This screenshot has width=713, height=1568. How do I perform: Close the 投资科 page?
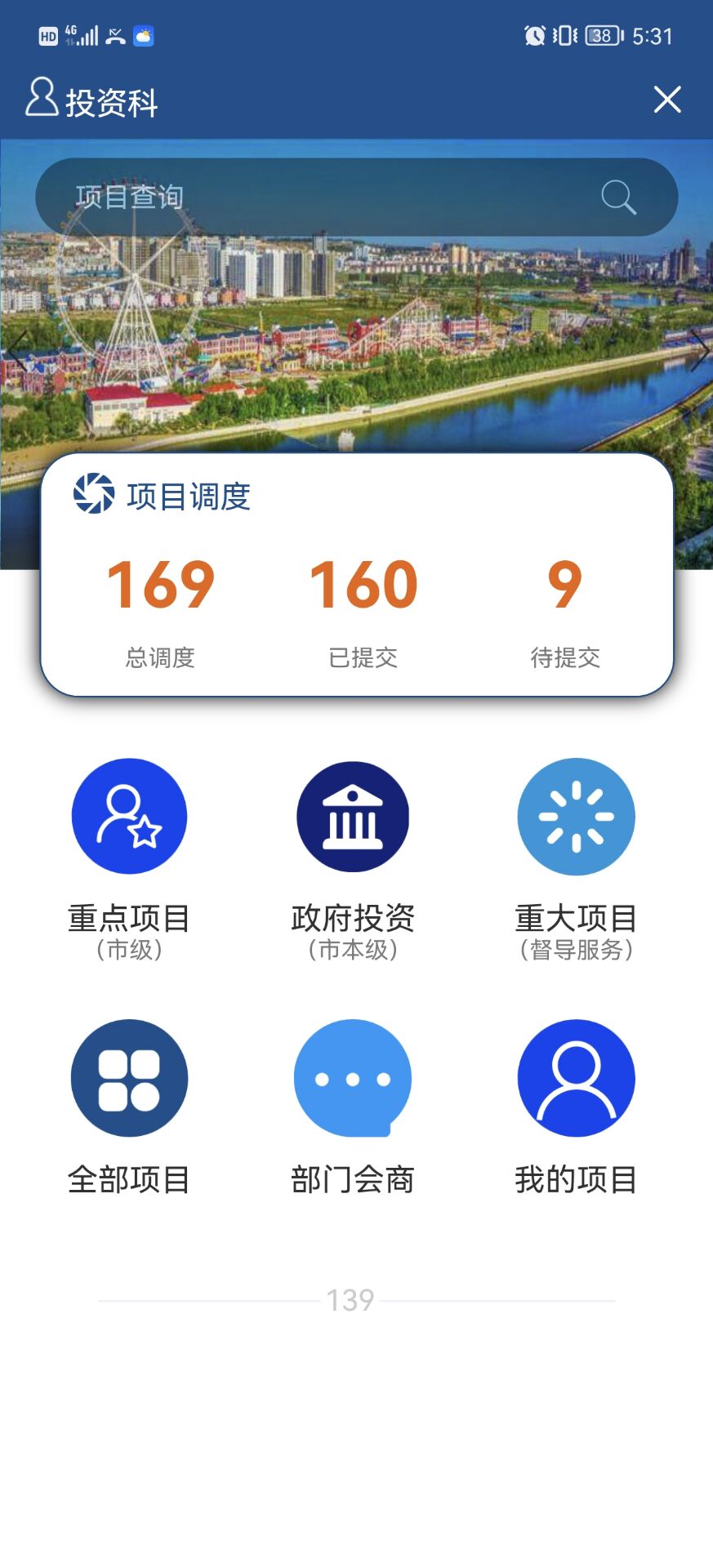click(x=666, y=100)
